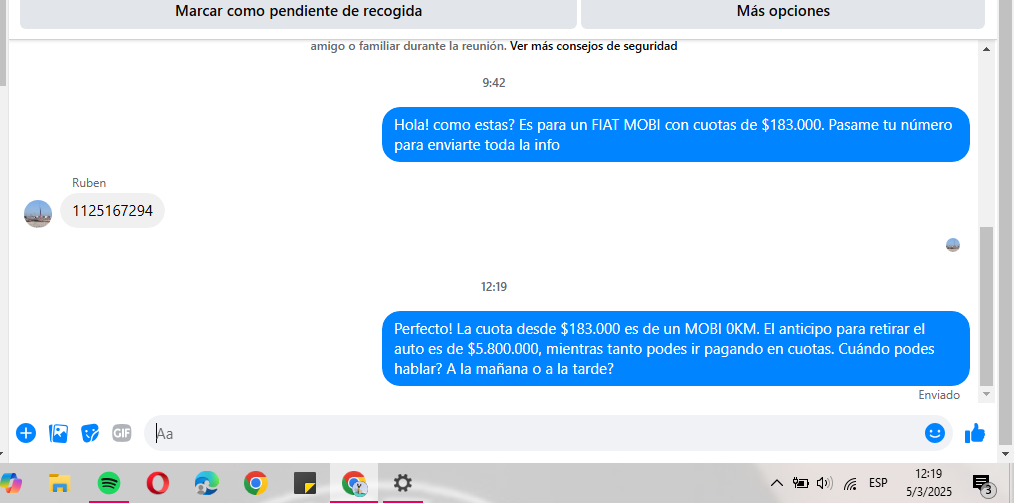1014x503 pixels.
Task: Open the plus attachment menu
Action: 26,433
